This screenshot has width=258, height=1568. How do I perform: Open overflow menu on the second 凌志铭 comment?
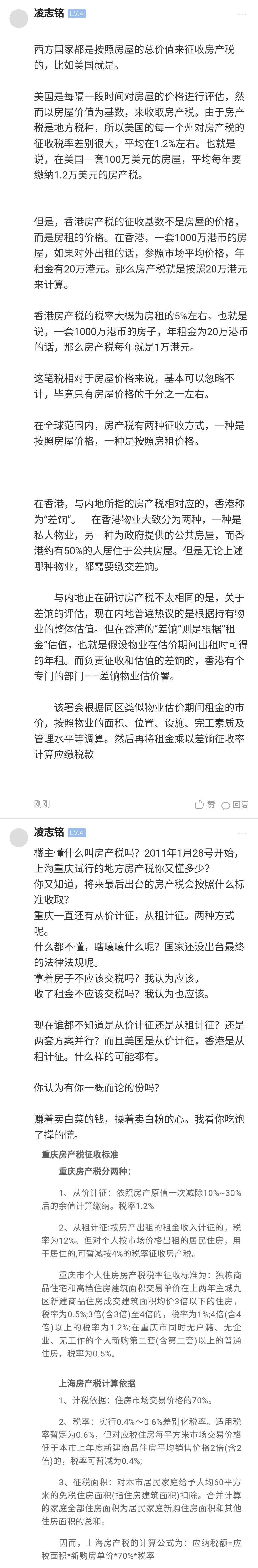point(242,833)
